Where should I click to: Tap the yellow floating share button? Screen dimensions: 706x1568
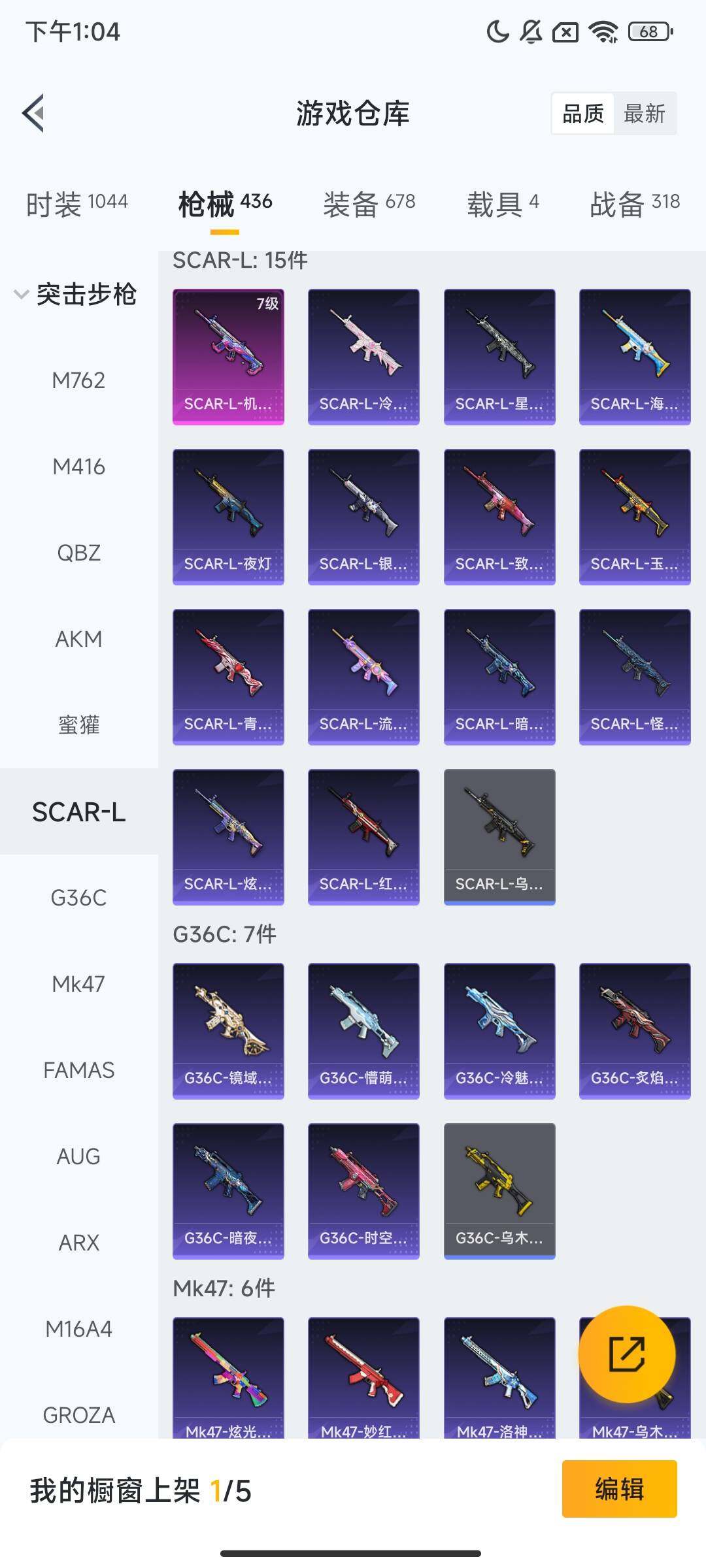pyautogui.click(x=626, y=1354)
